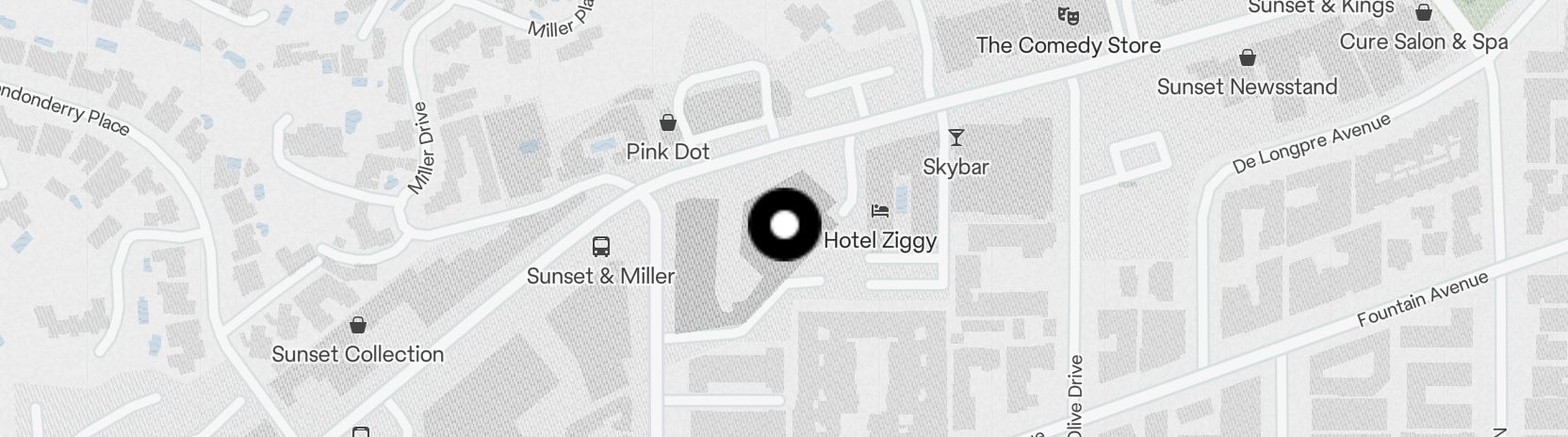1568x437 pixels.
Task: Select the Pink Dot shop marker
Action: (668, 123)
